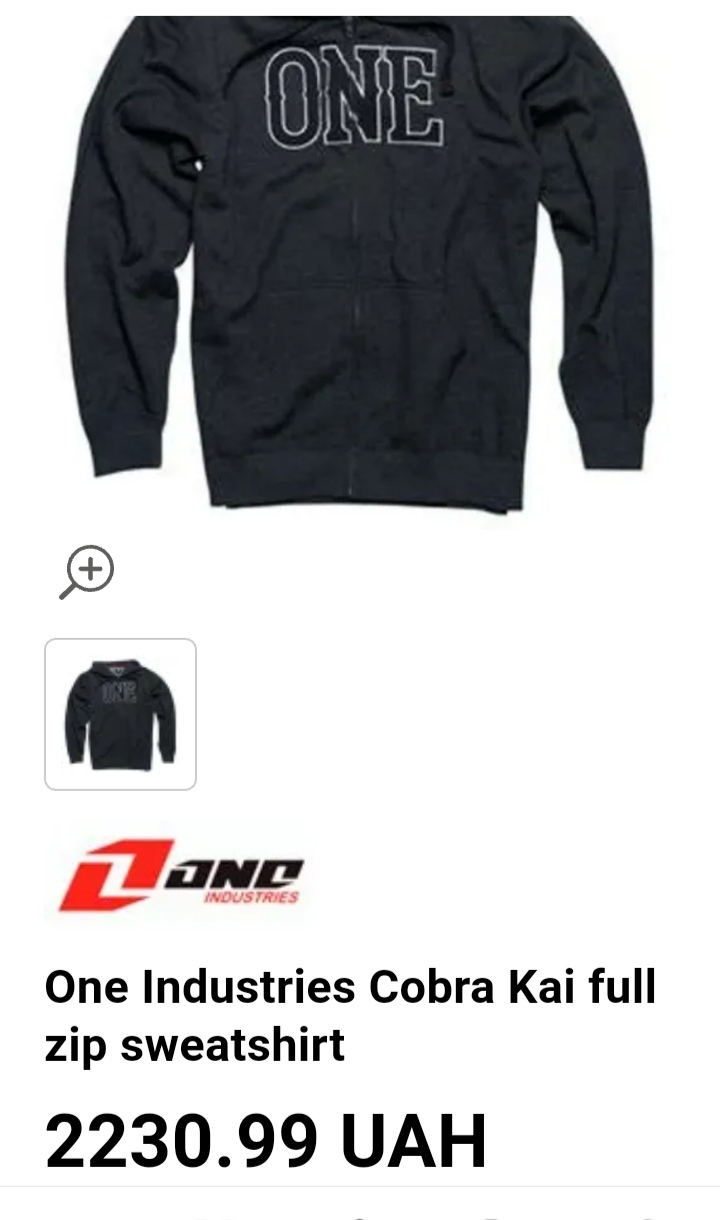The height and width of the screenshot is (1220, 720).
Task: Select the small sweatshirt thumbnail
Action: pos(120,714)
